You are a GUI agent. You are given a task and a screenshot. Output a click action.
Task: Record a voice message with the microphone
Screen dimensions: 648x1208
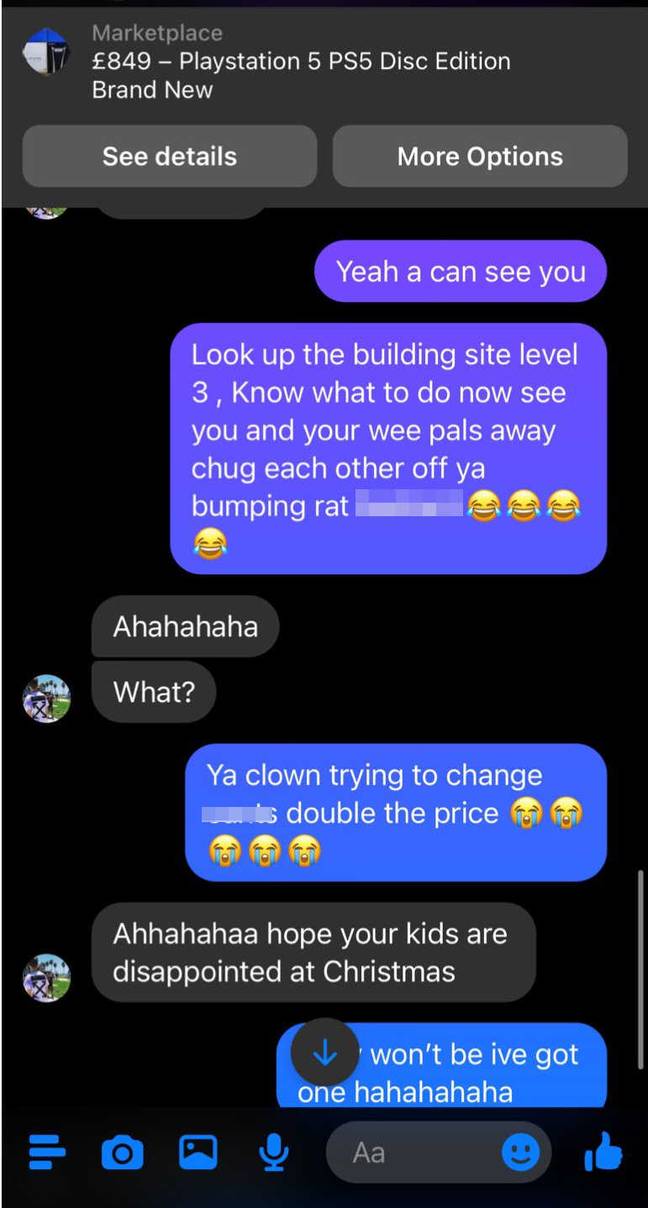click(272, 1153)
